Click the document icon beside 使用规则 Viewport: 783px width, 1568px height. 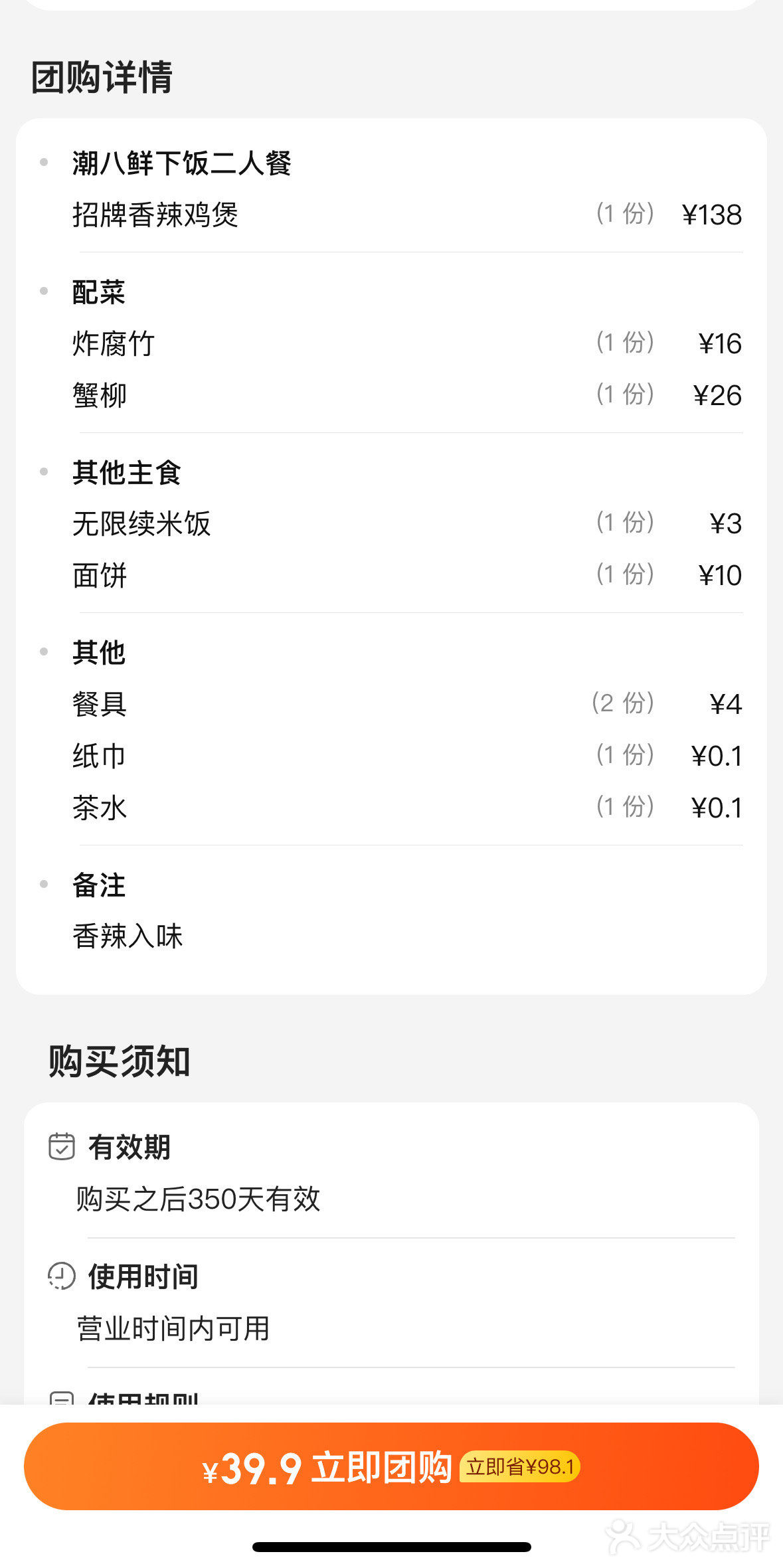pos(62,1397)
